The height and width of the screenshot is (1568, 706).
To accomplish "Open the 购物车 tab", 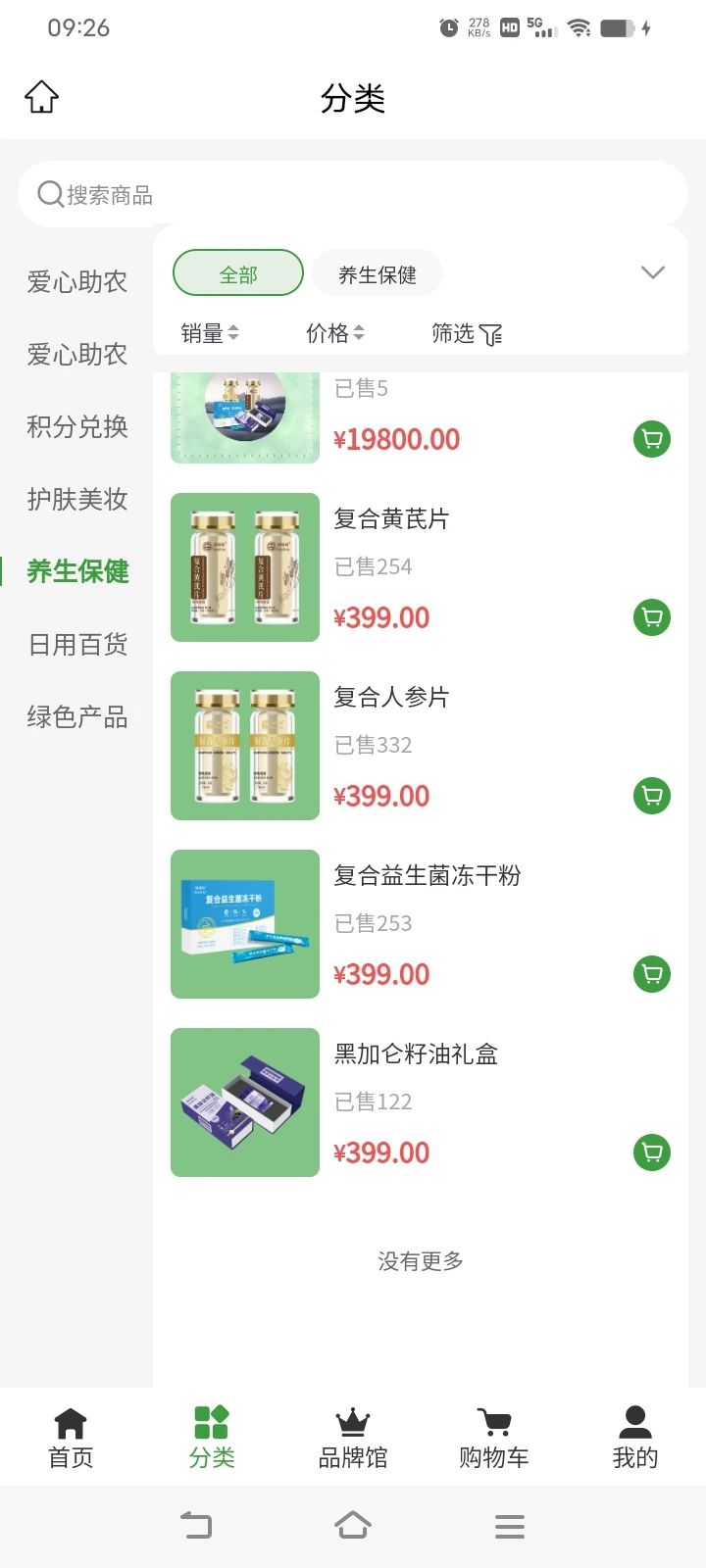I will click(x=494, y=1437).
